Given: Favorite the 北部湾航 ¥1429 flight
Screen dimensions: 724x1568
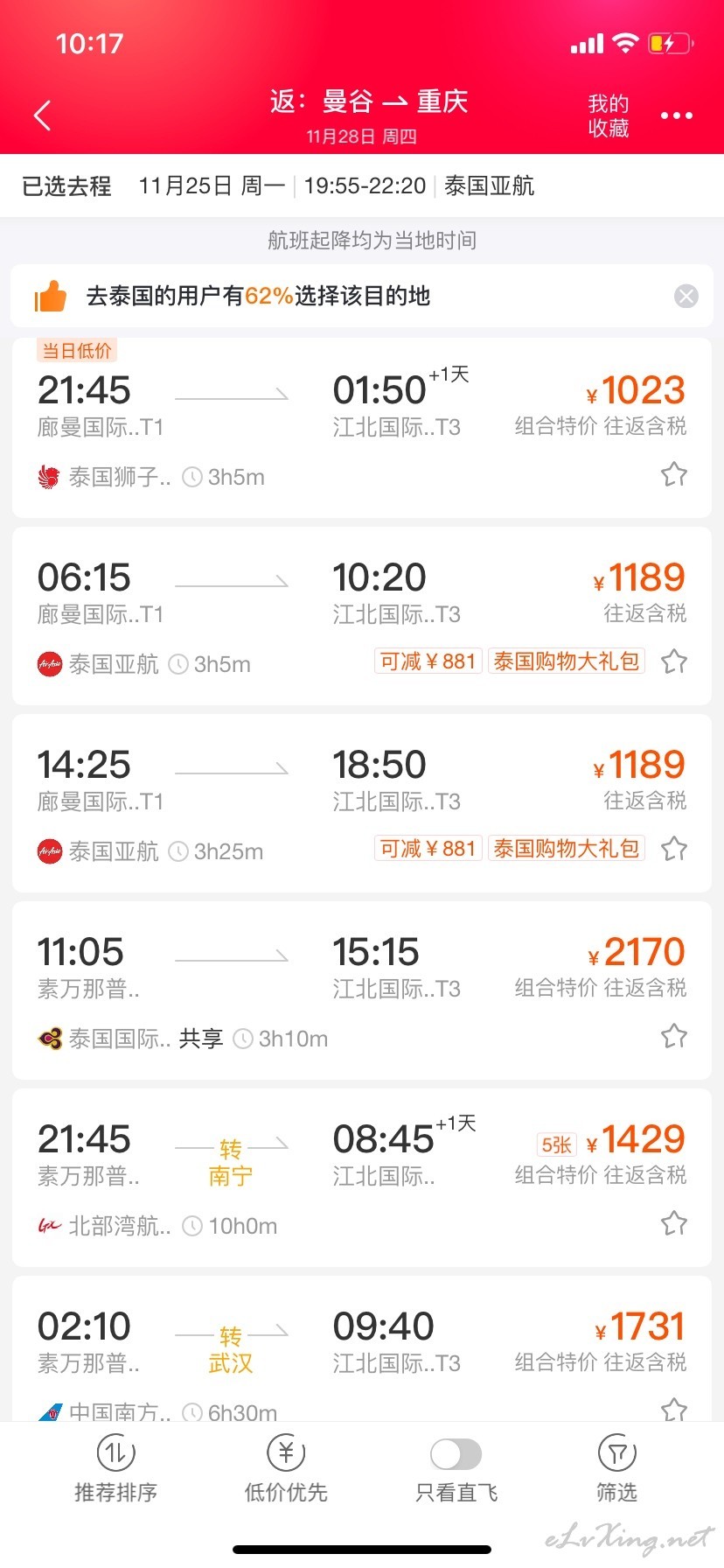Looking at the screenshot, I should (673, 1223).
